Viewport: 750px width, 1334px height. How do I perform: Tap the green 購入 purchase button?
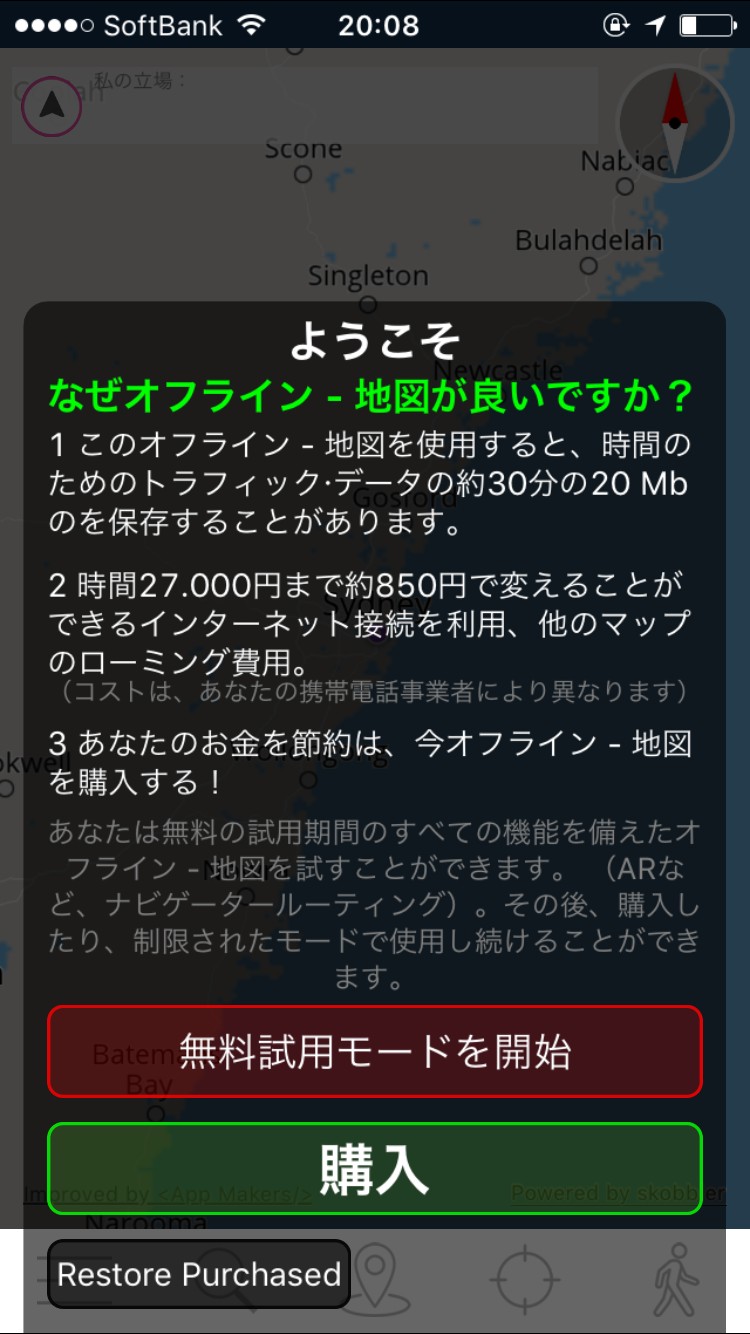coord(375,1169)
